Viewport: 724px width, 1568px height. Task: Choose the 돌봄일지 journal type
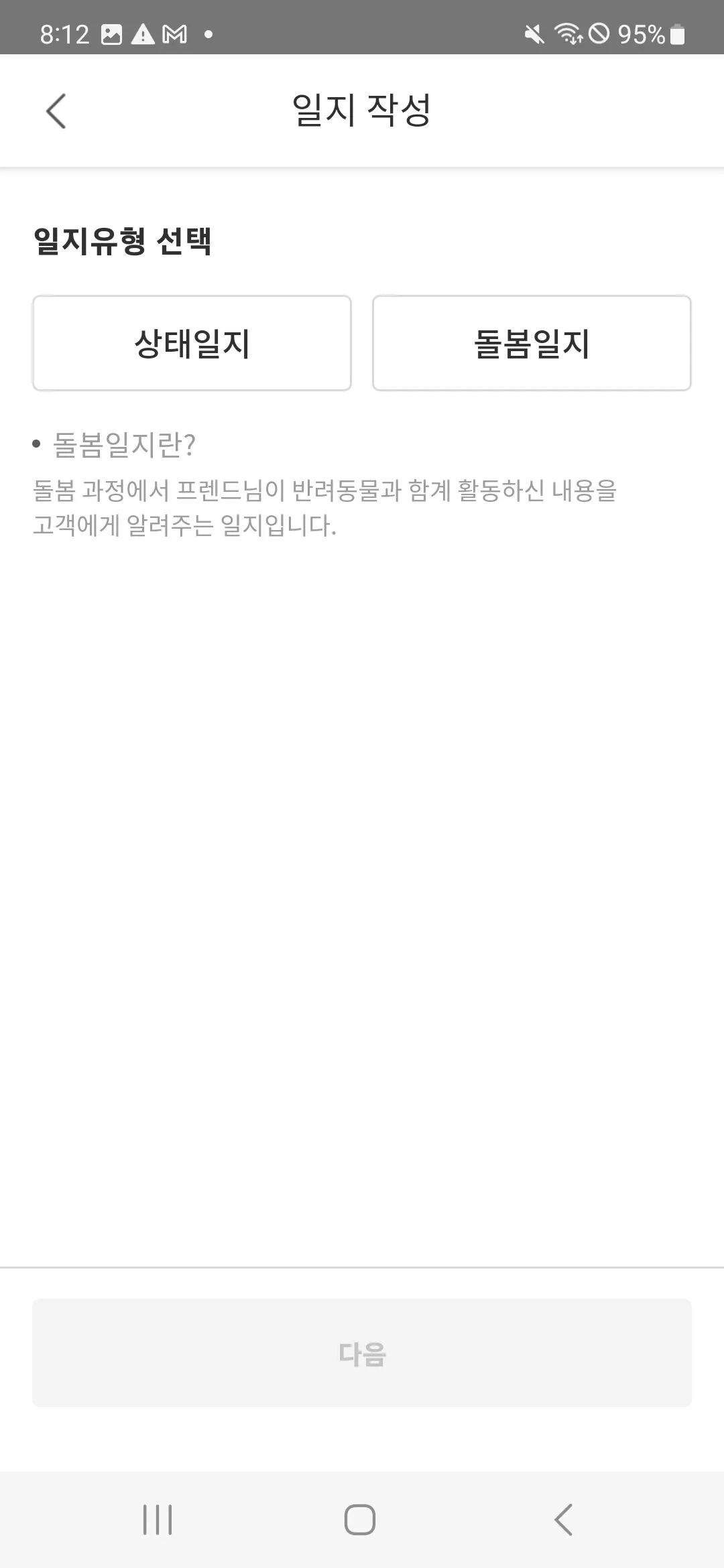pos(532,343)
